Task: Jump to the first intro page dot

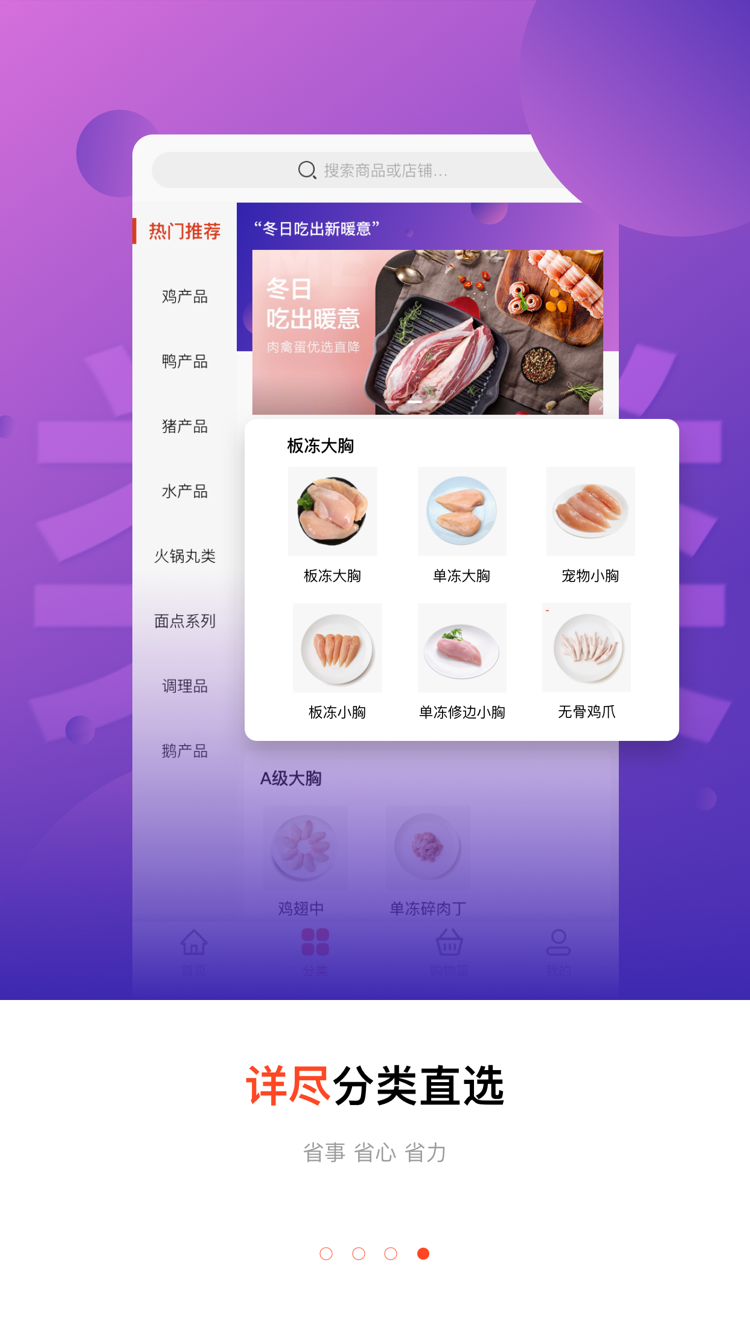Action: point(326,1253)
